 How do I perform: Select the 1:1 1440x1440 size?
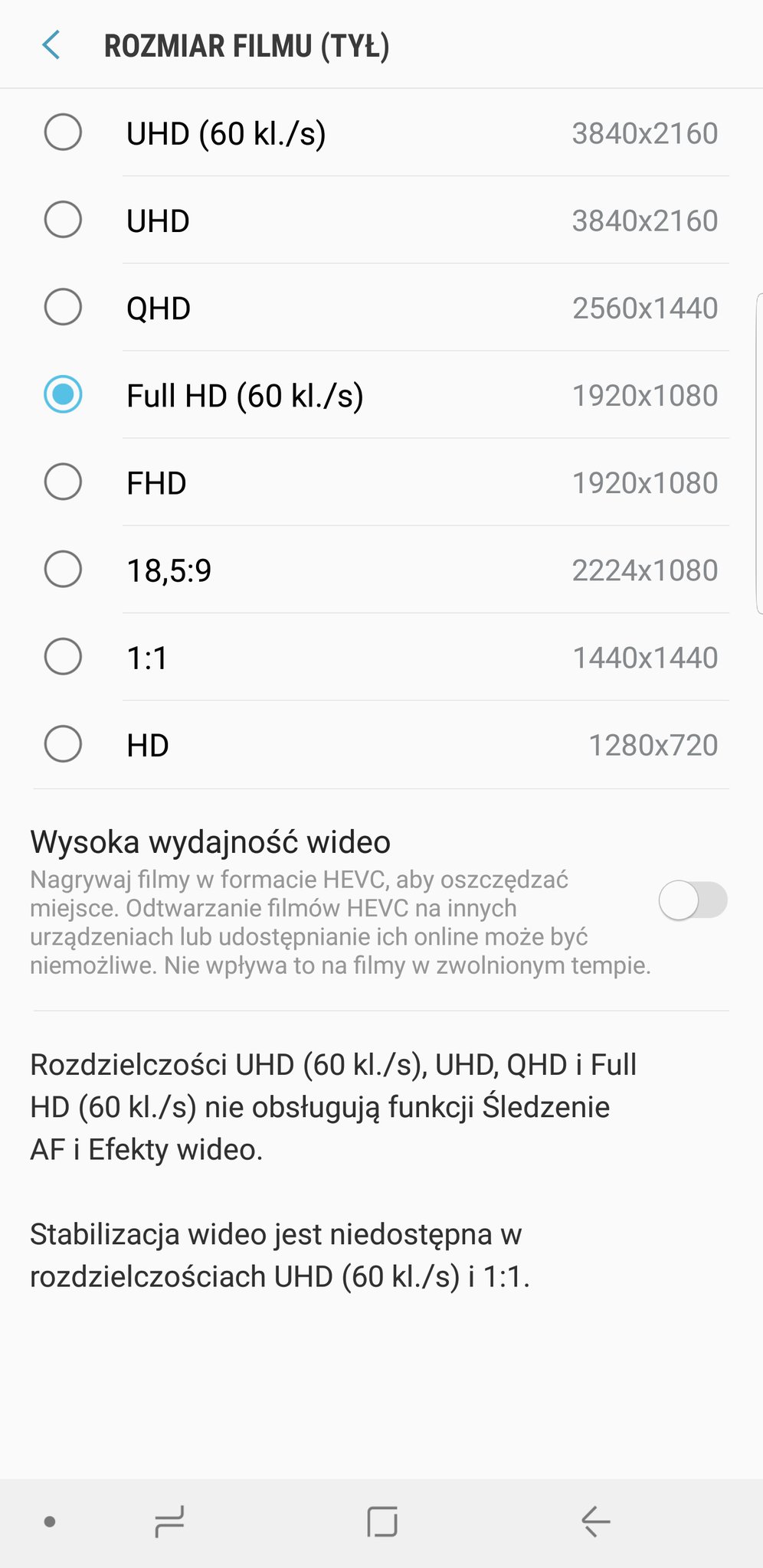(x=63, y=657)
